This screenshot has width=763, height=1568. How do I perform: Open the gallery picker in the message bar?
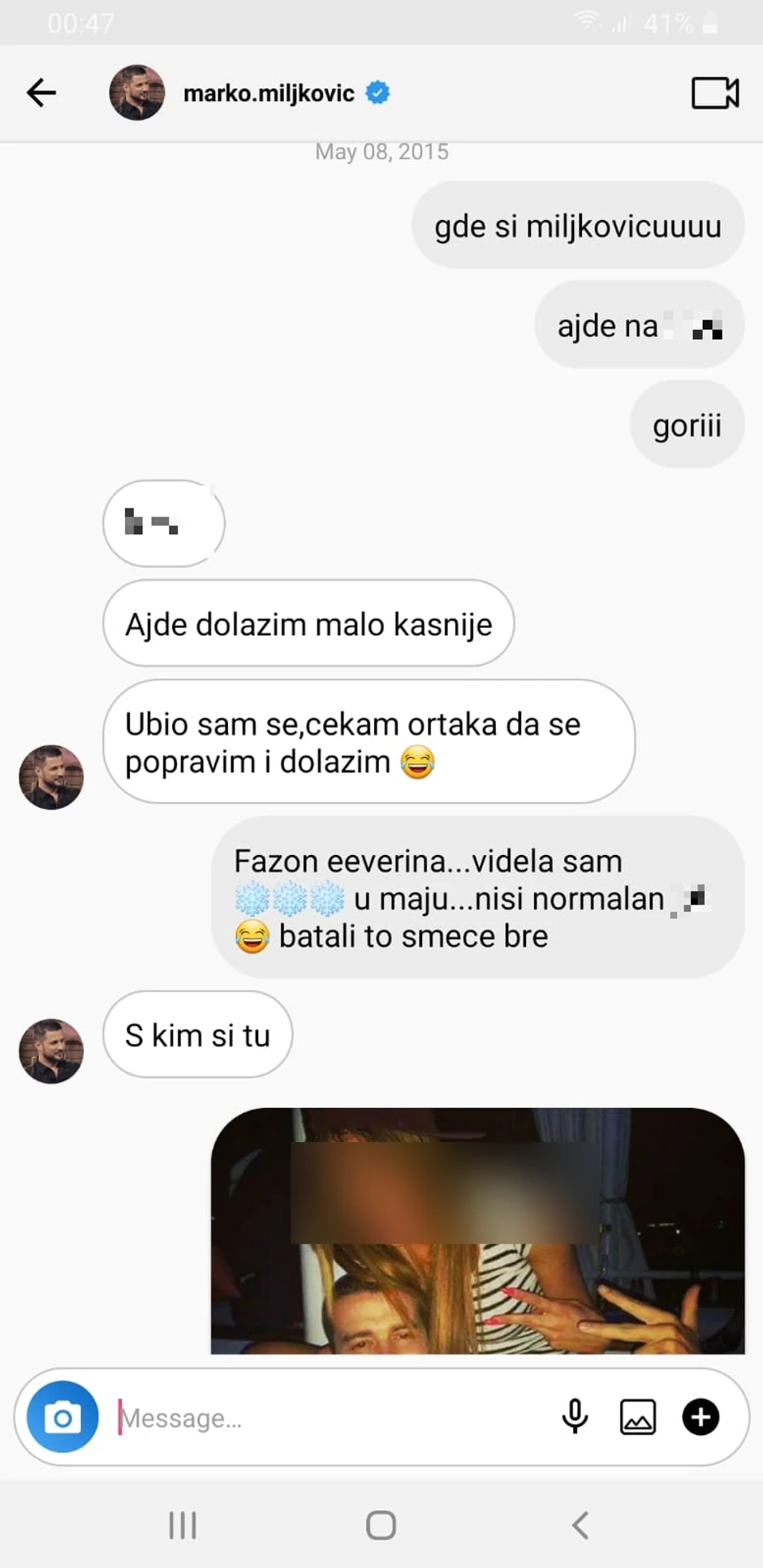(x=638, y=1415)
